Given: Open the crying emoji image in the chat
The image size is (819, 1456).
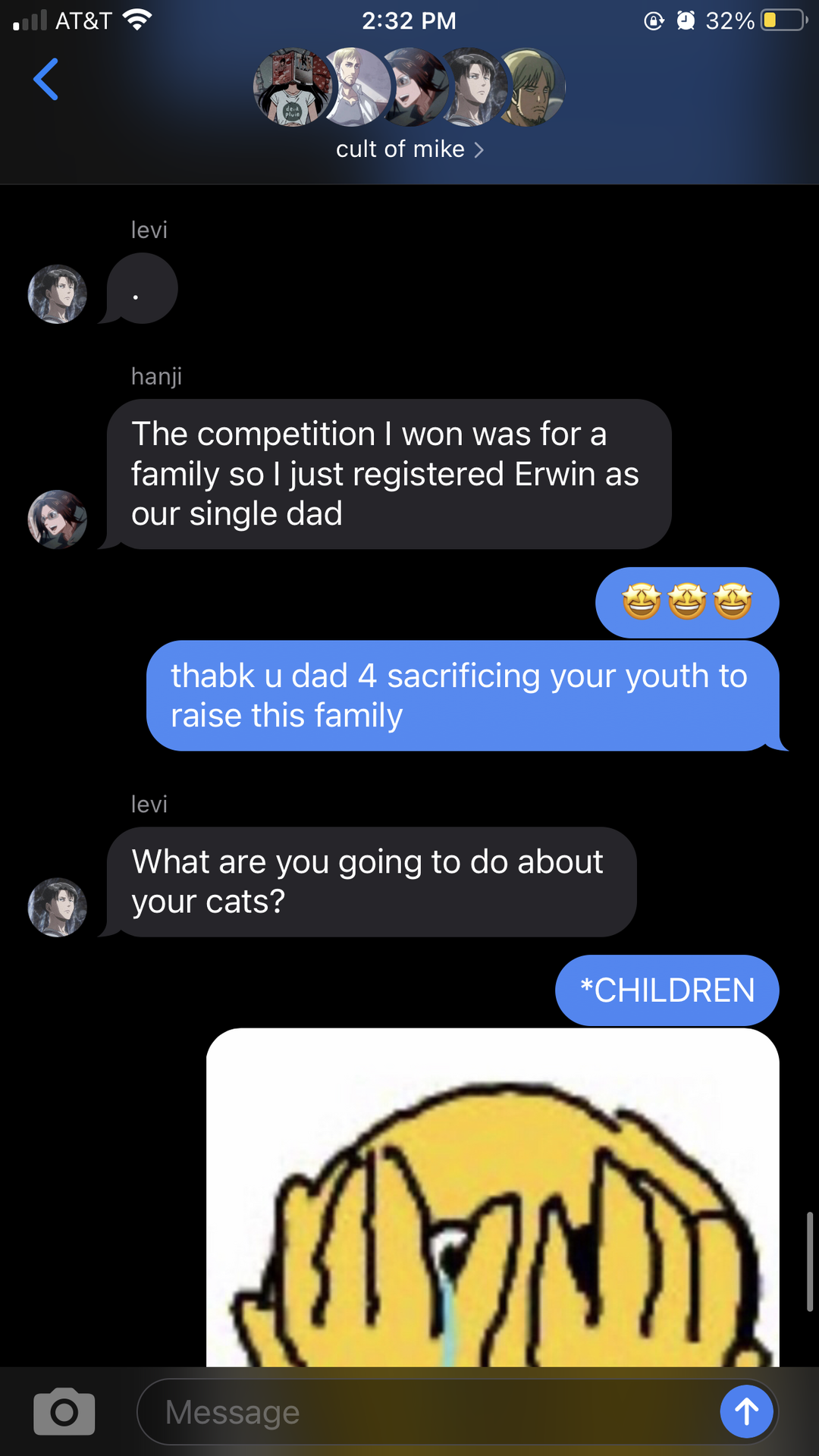Looking at the screenshot, I should coord(493,1197).
